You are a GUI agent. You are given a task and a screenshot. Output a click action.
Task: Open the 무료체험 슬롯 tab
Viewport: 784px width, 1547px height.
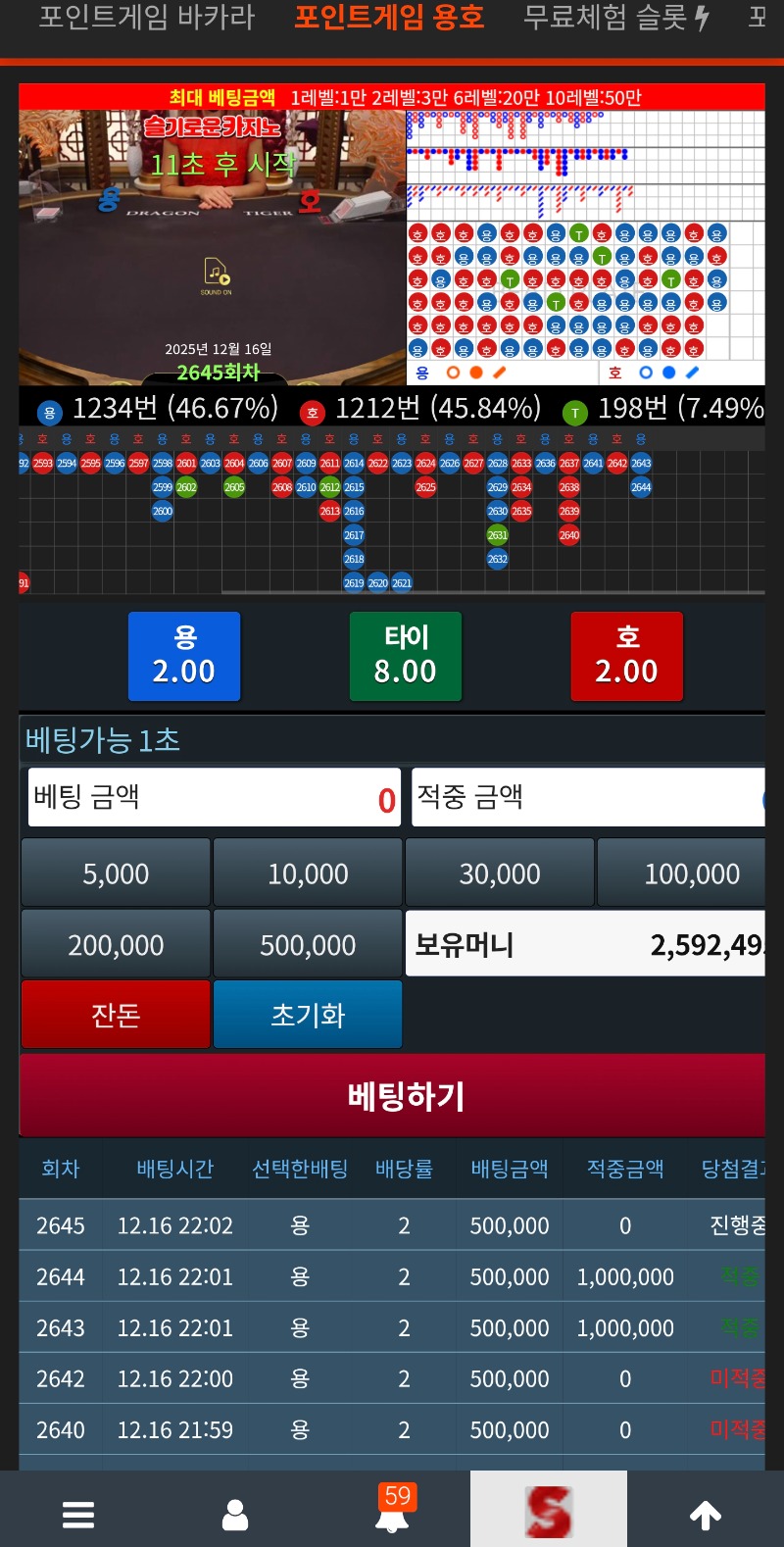click(x=615, y=18)
